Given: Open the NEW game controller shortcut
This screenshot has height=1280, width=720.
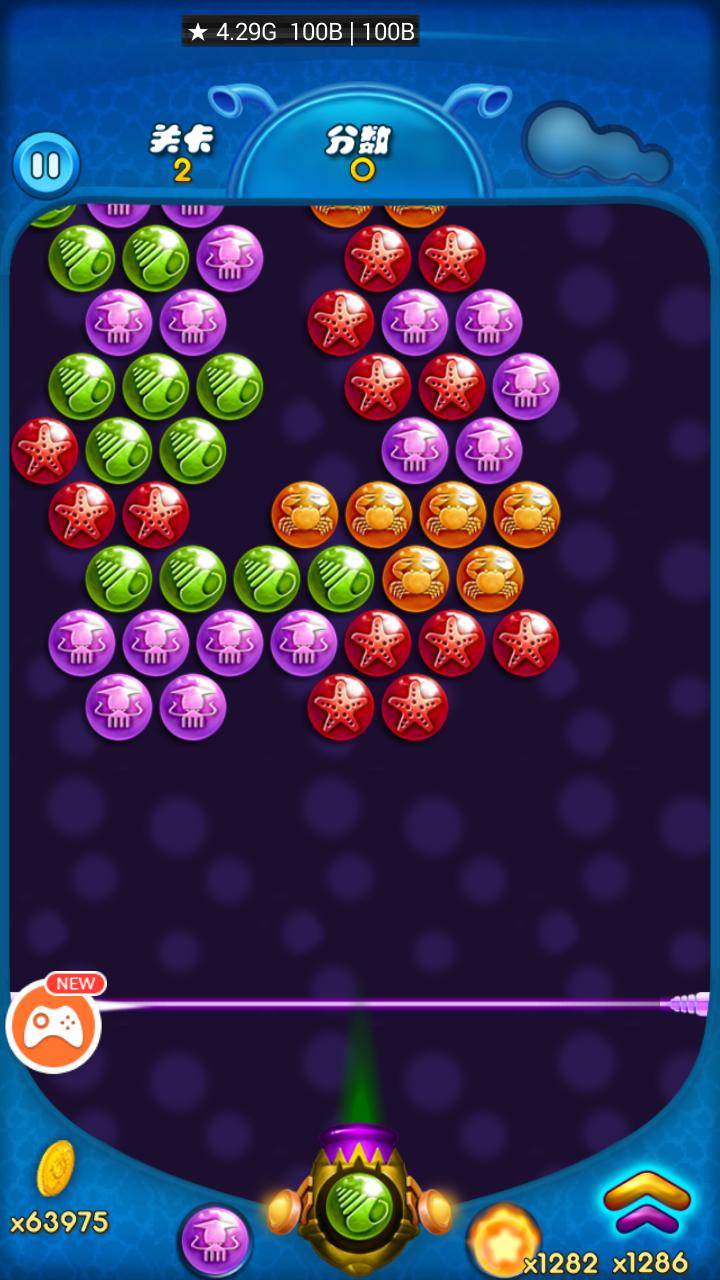Looking at the screenshot, I should pyautogui.click(x=53, y=1026).
